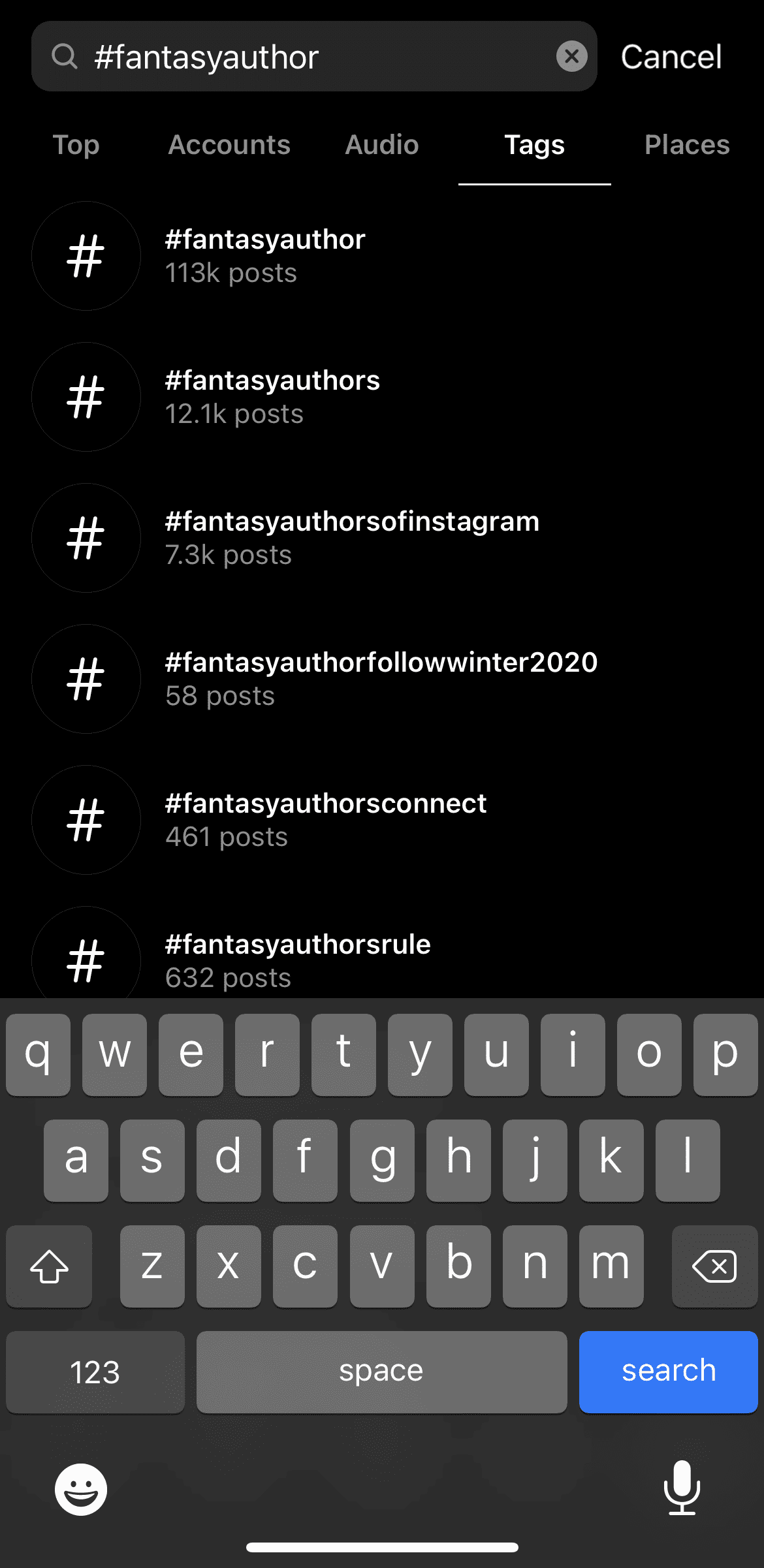The height and width of the screenshot is (1568, 764).
Task: Switch to the Accounts tab
Action: [x=229, y=145]
